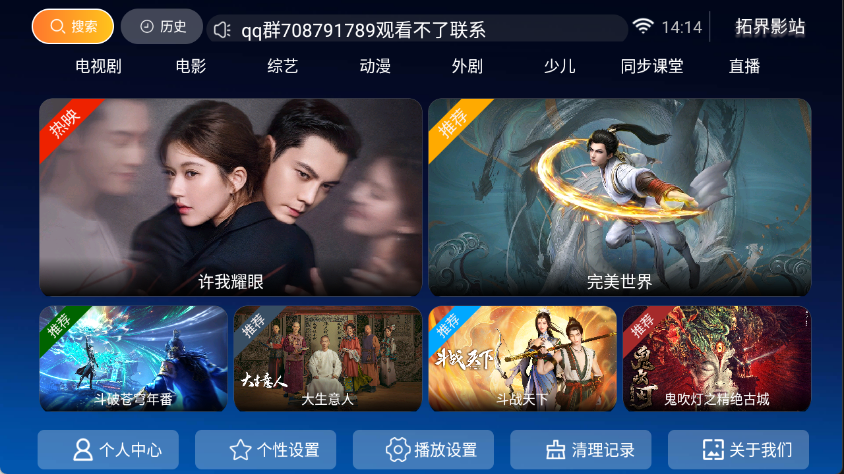Select the 少儿 category

559,67
